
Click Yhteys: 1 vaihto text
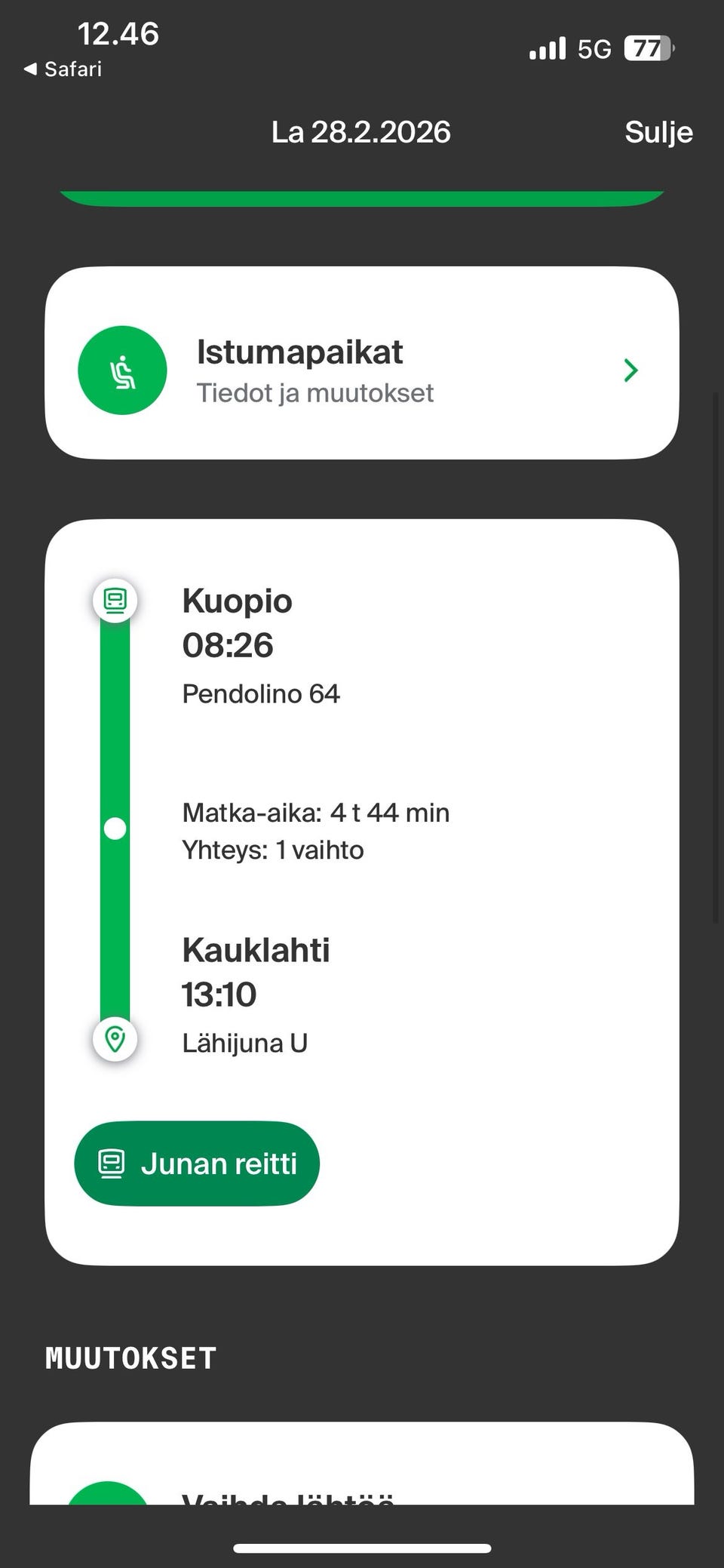273,849
